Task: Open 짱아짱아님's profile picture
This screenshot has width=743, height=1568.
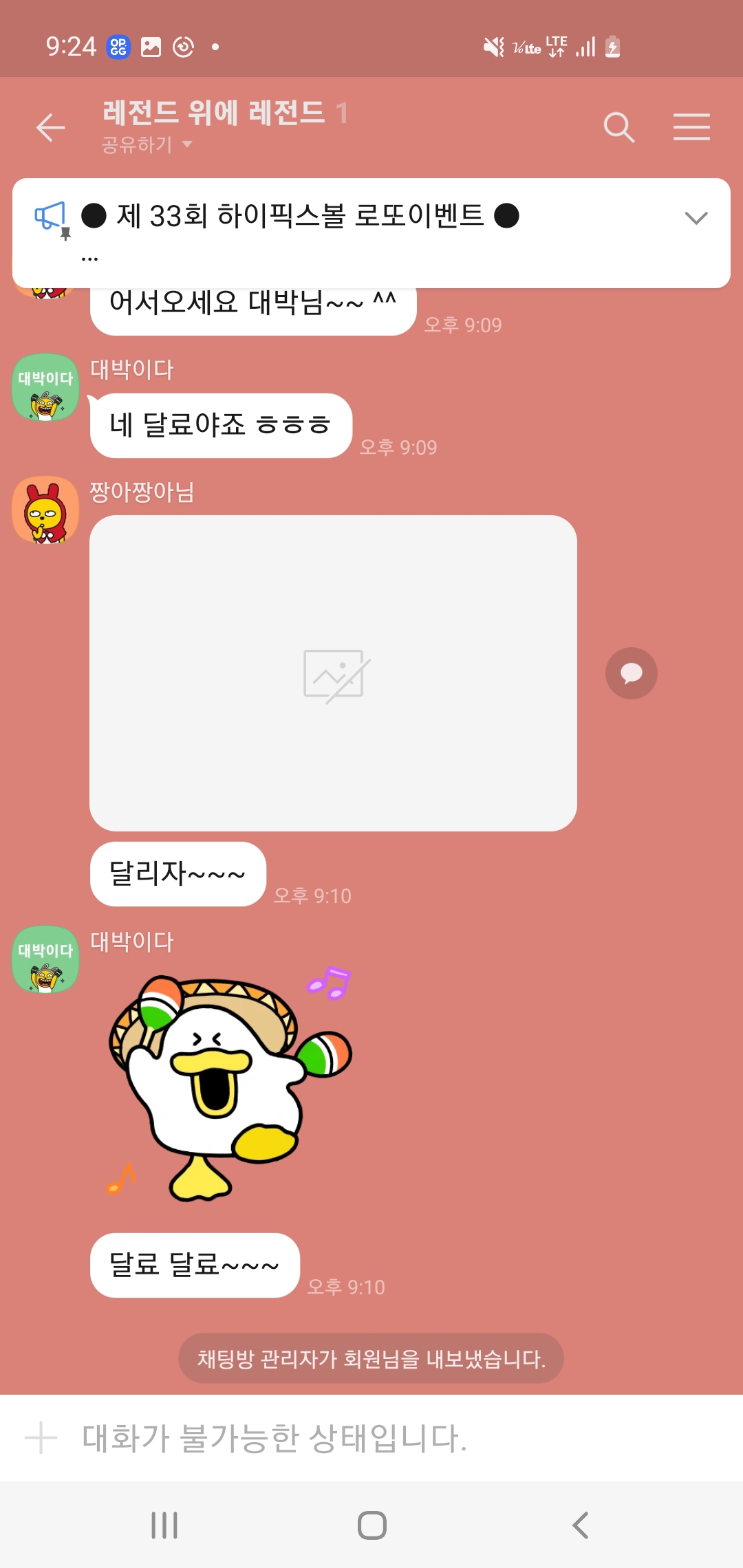Action: pyautogui.click(x=45, y=510)
